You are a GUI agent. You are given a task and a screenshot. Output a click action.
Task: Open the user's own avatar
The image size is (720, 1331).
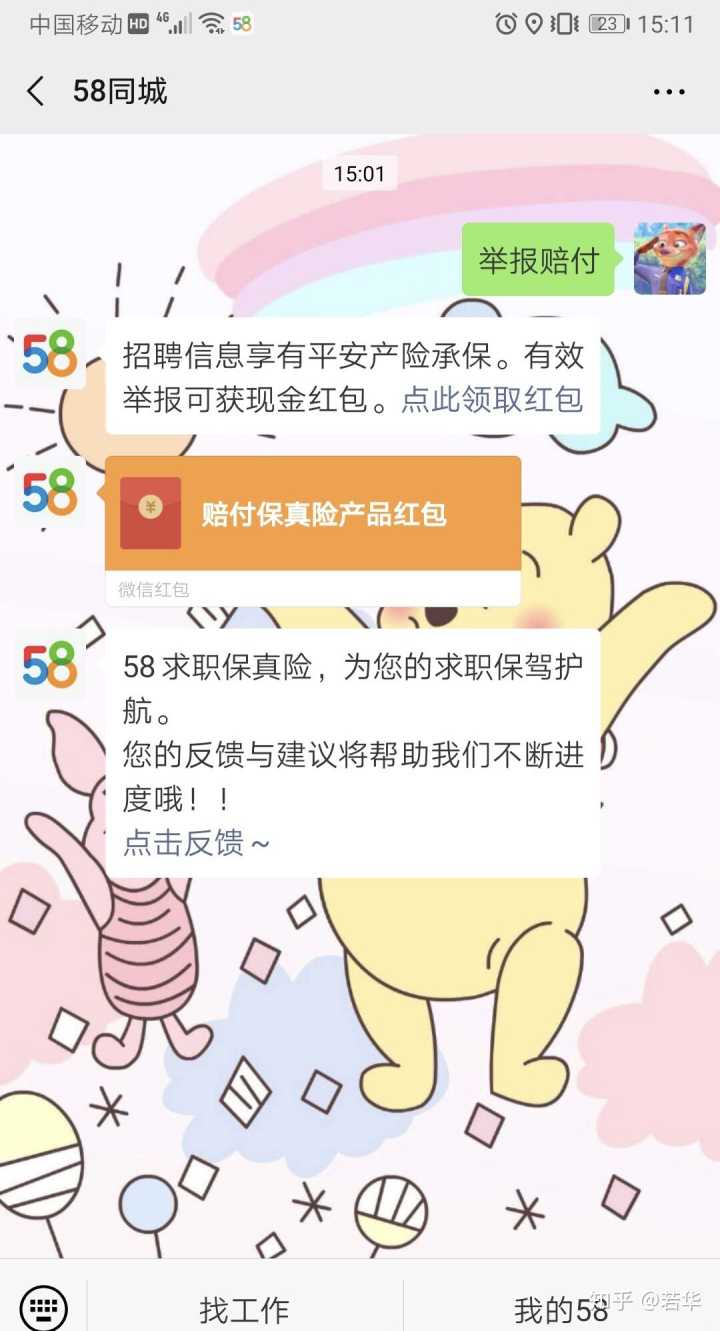tap(669, 259)
